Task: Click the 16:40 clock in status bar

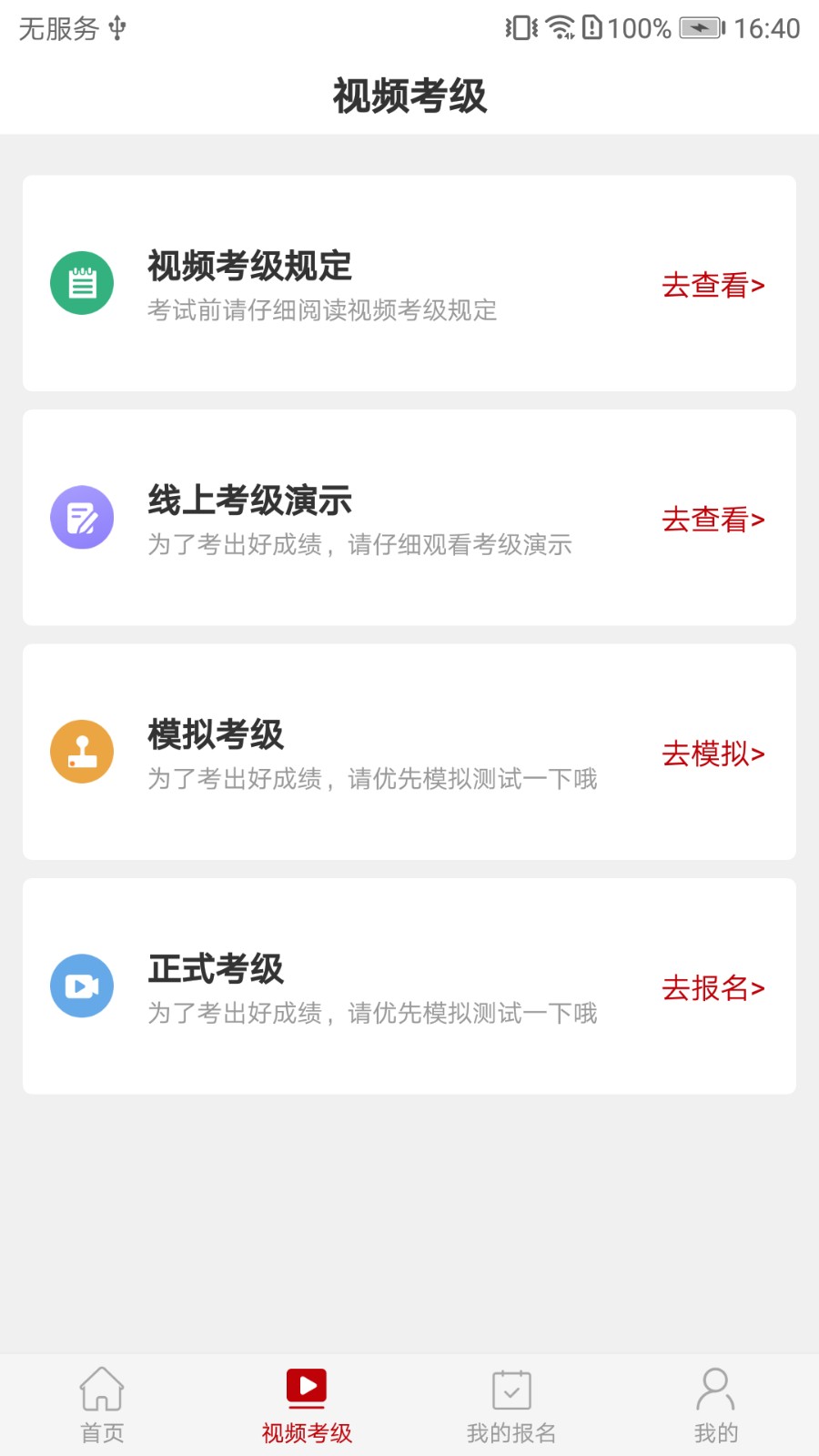Action: [x=765, y=28]
